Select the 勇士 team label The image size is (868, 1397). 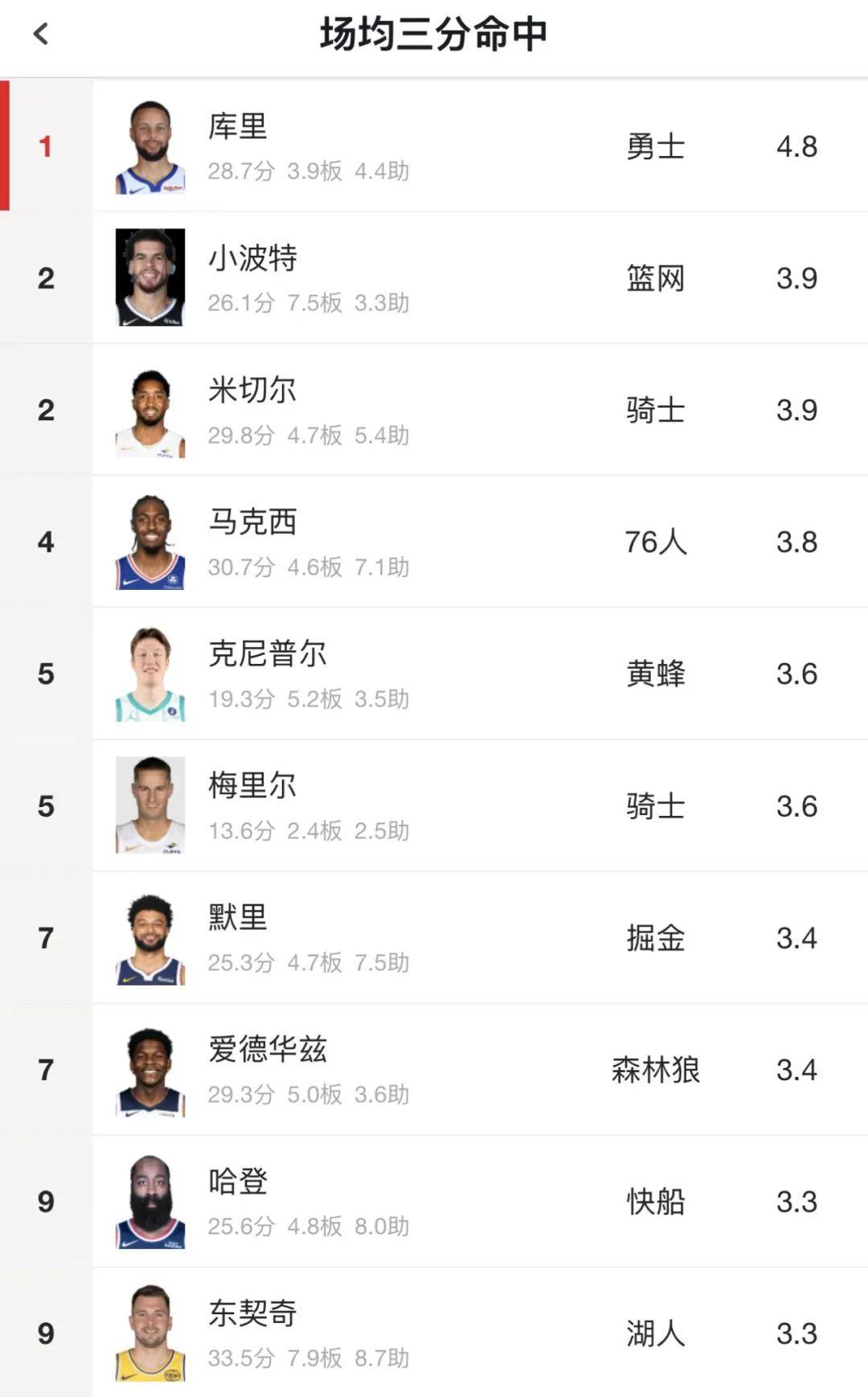(656, 146)
